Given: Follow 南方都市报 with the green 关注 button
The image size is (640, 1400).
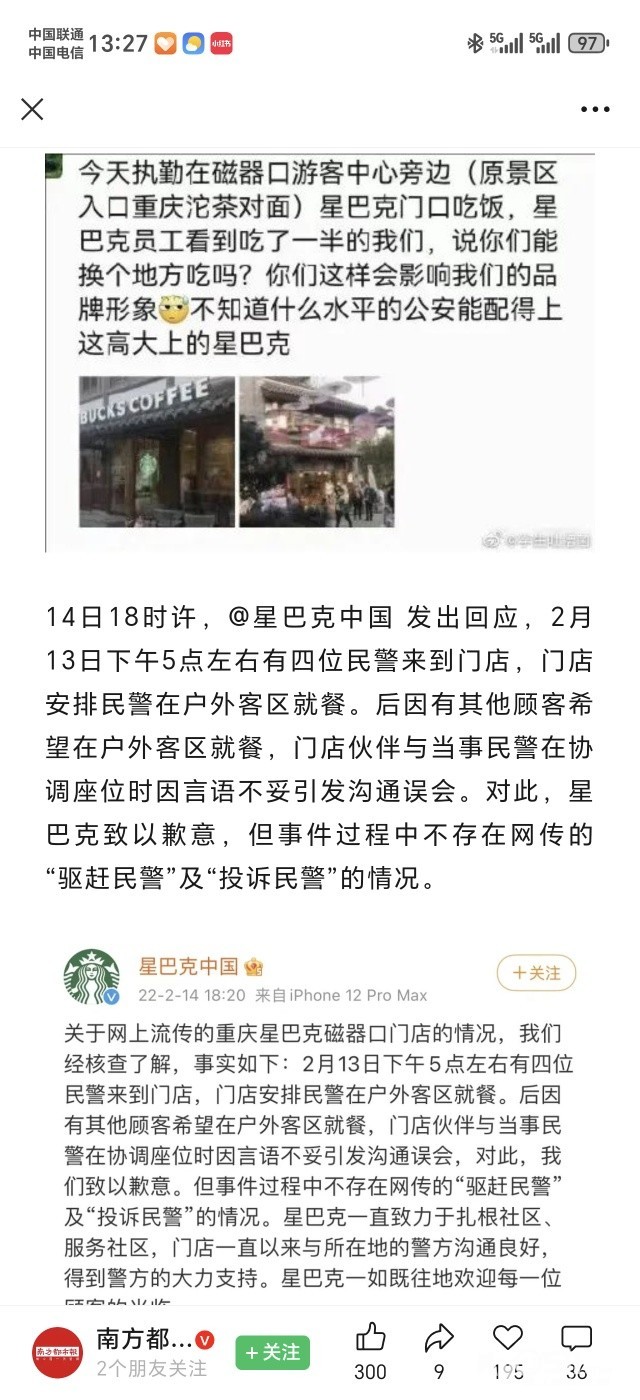Looking at the screenshot, I should tap(273, 1352).
